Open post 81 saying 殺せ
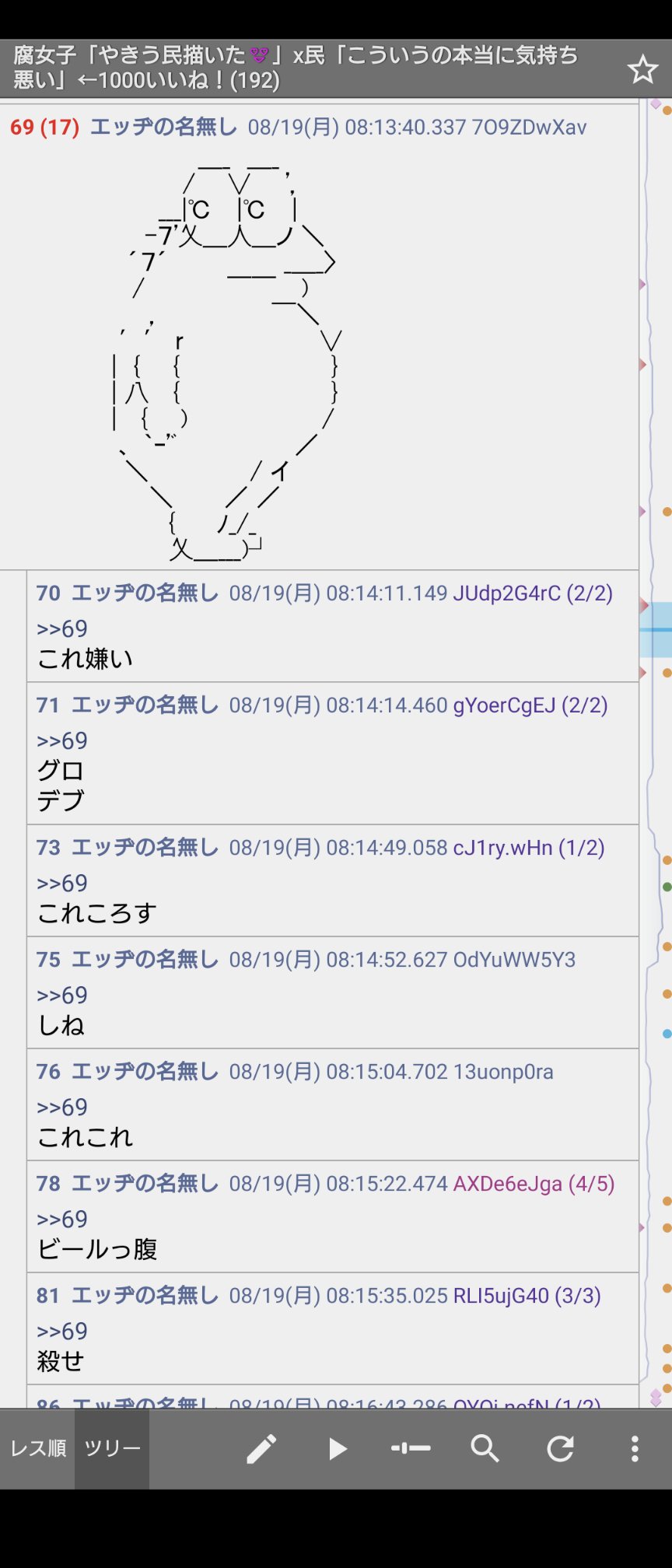Viewport: 672px width, 1568px height. 61,1360
